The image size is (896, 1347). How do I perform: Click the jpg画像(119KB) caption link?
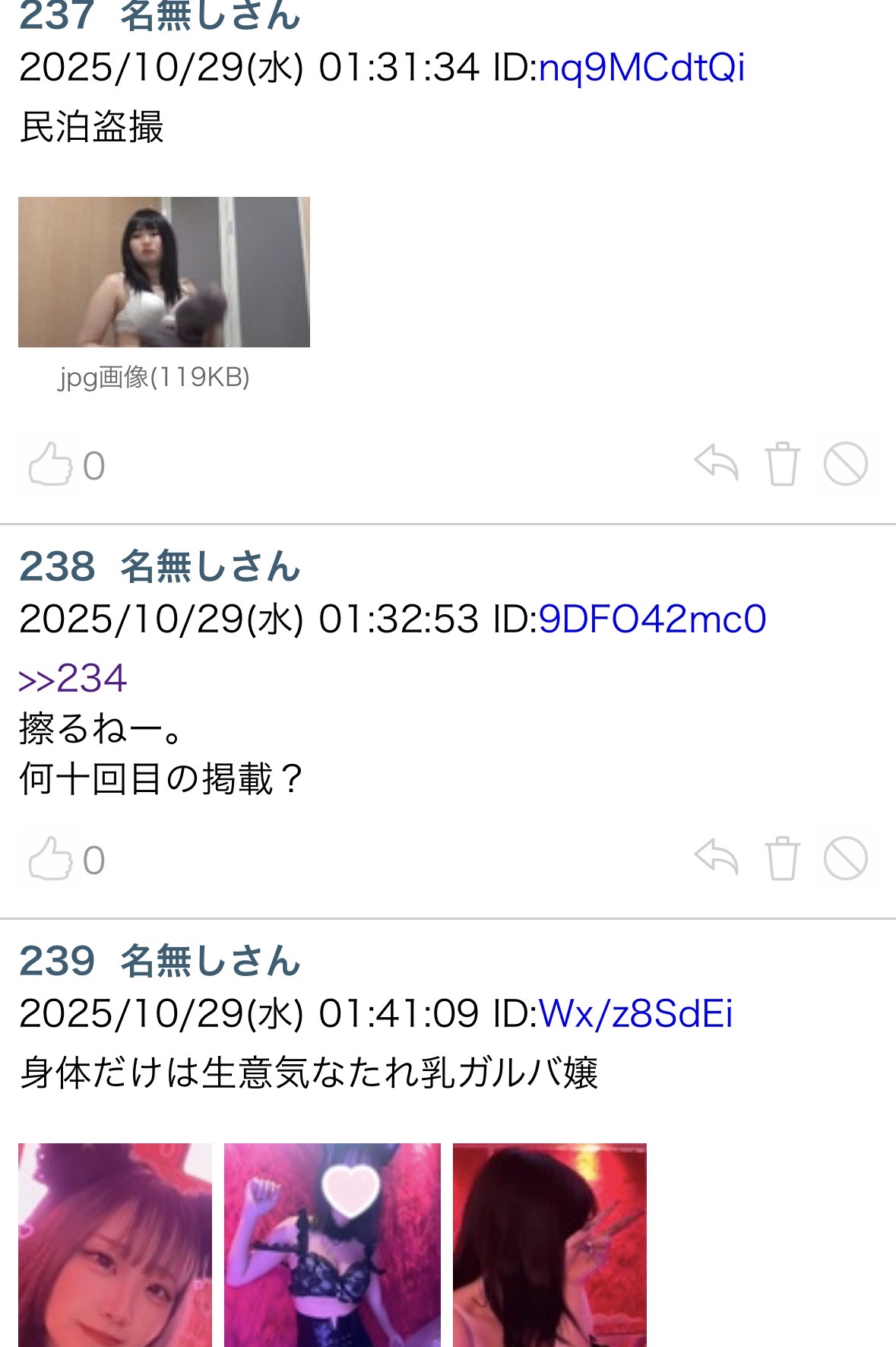pyautogui.click(x=156, y=378)
